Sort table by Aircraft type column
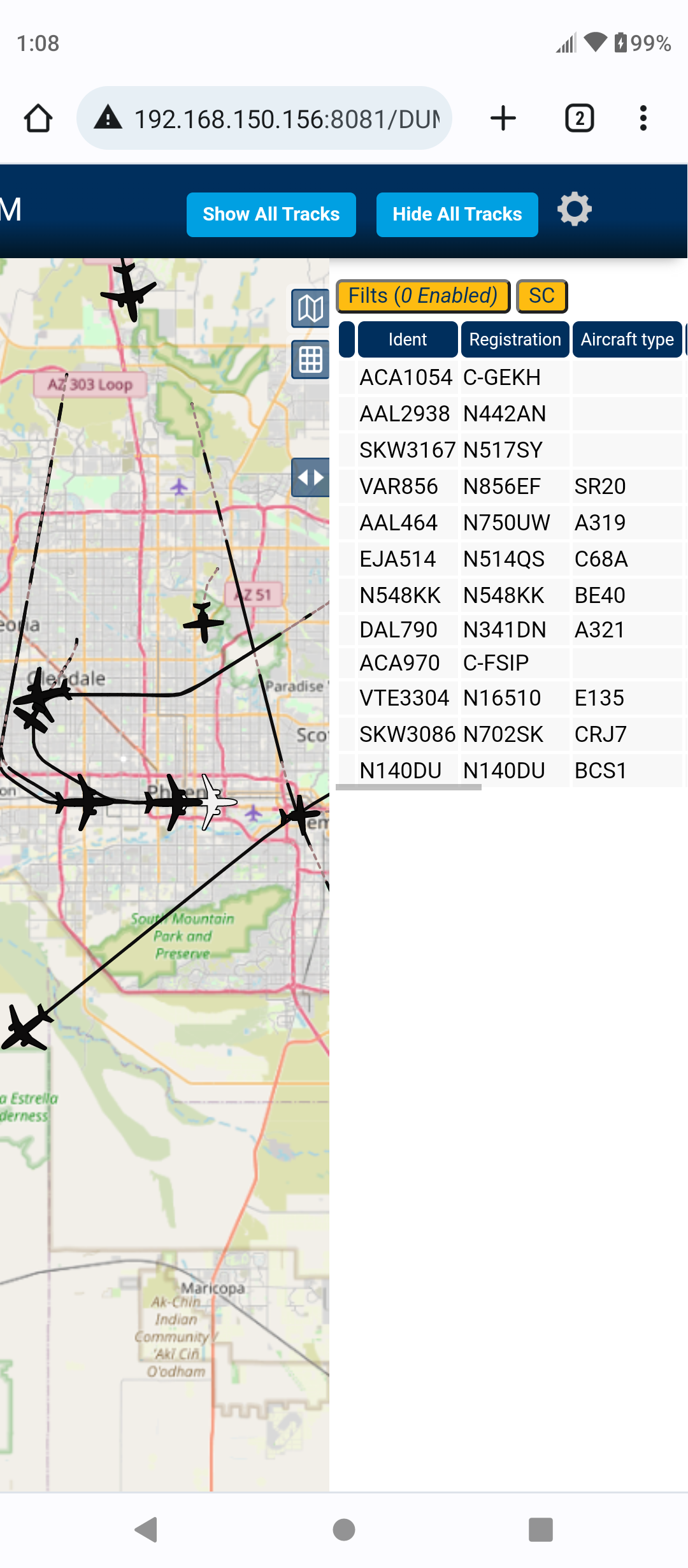The height and width of the screenshot is (1568, 688). [x=627, y=339]
